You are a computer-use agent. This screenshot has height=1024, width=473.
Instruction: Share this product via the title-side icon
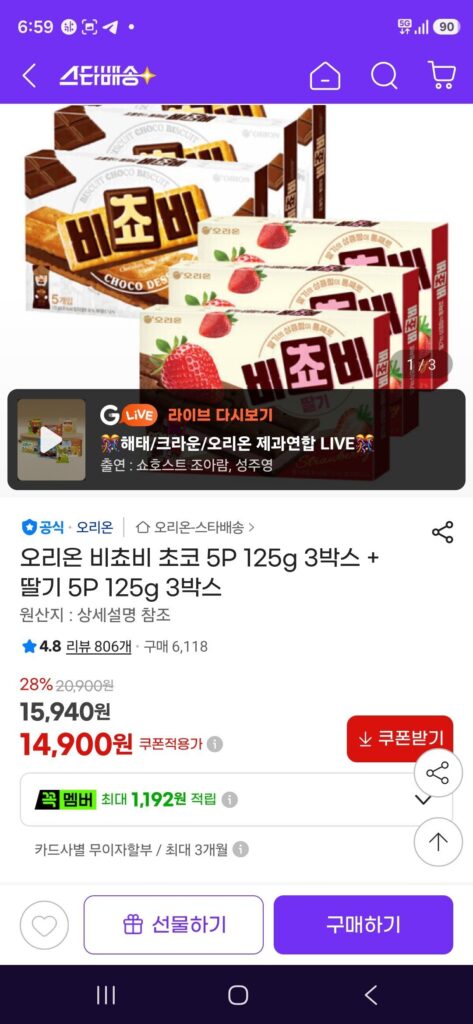(442, 532)
